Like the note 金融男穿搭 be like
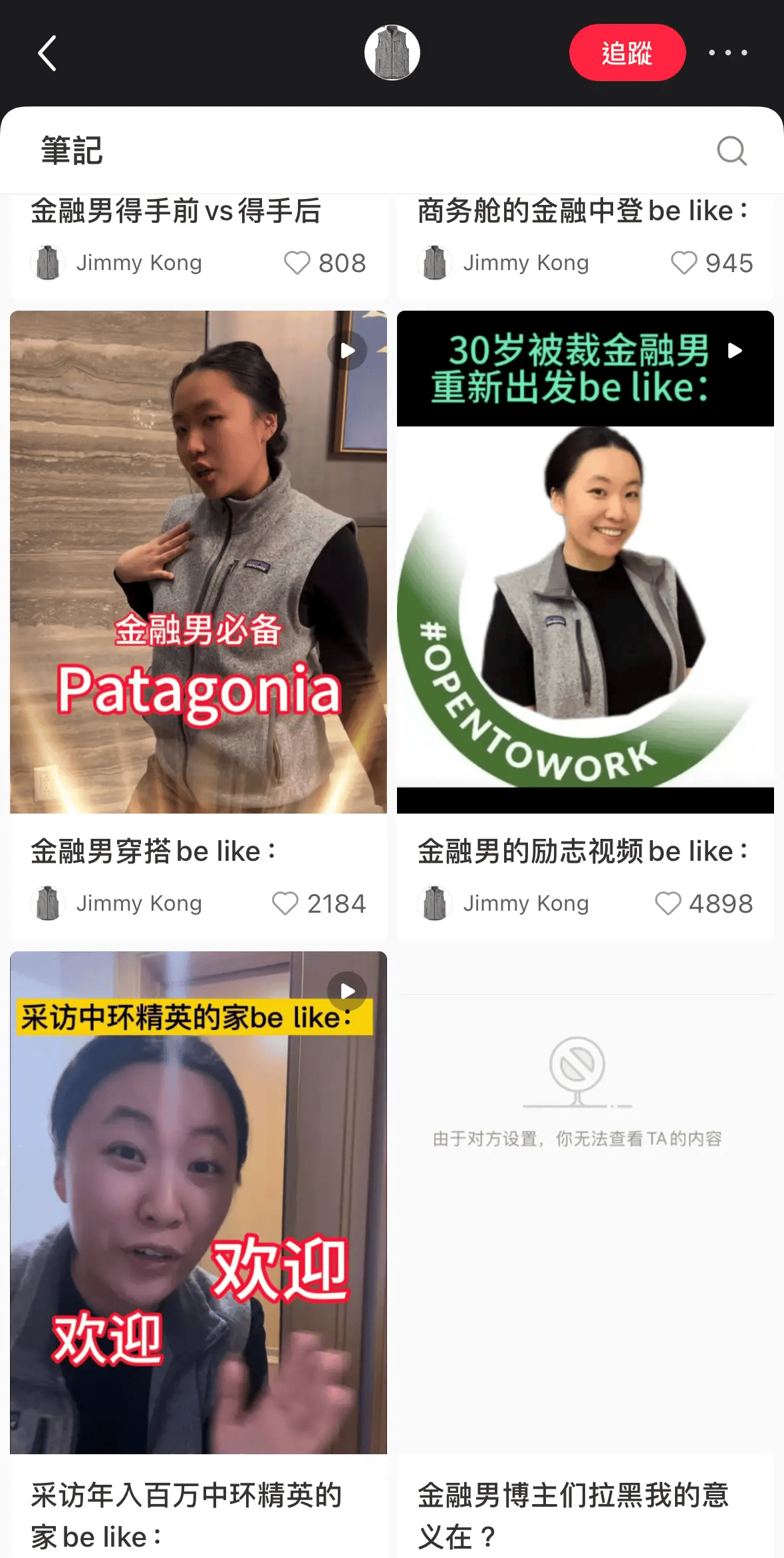The height and width of the screenshot is (1558, 784). point(285,903)
